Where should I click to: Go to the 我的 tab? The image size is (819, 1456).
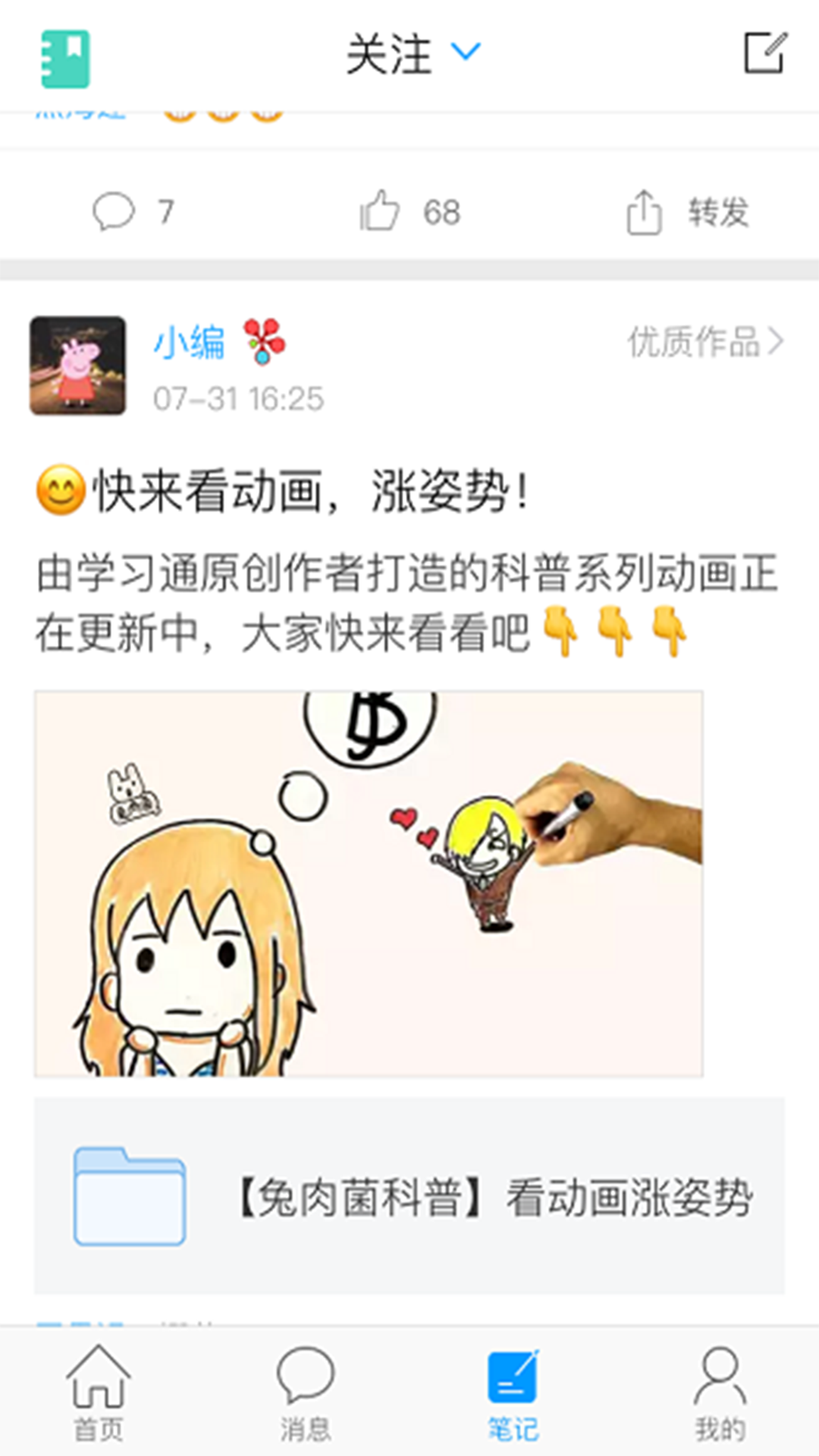[720, 1394]
